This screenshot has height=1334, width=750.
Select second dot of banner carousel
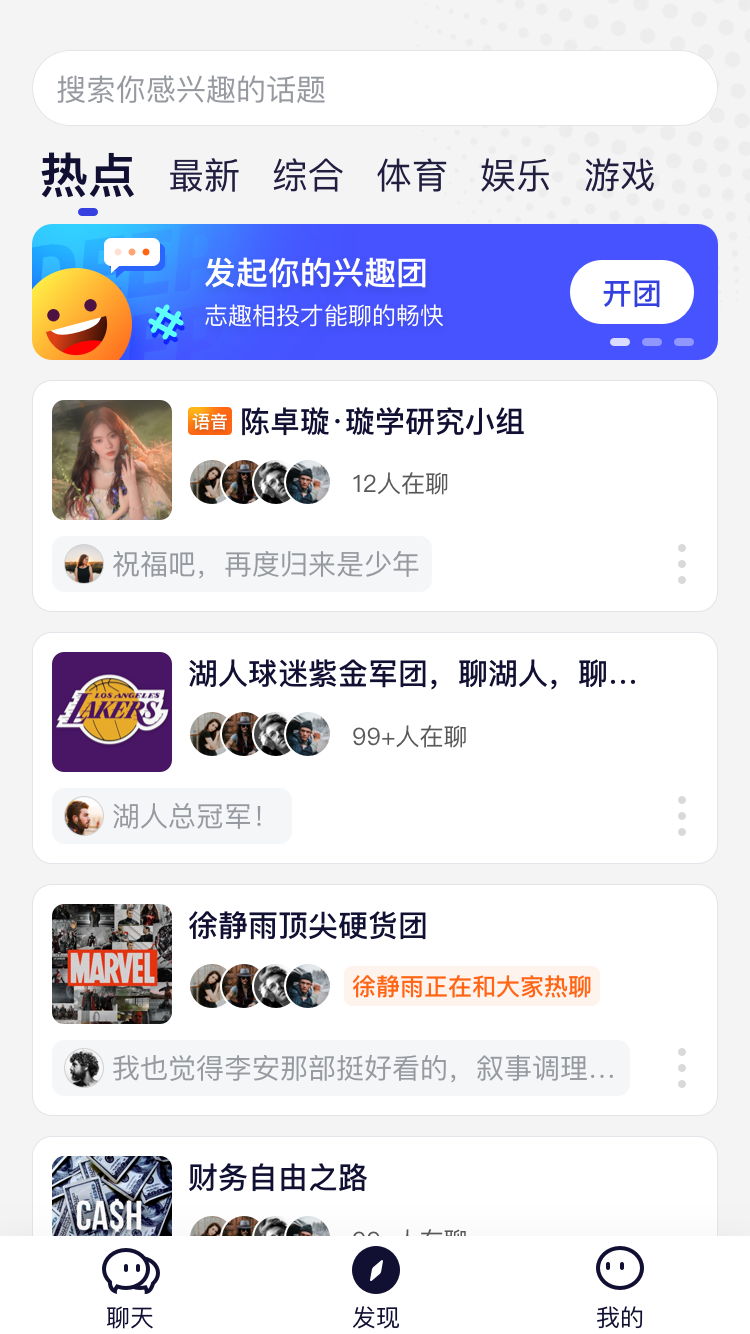pos(652,341)
